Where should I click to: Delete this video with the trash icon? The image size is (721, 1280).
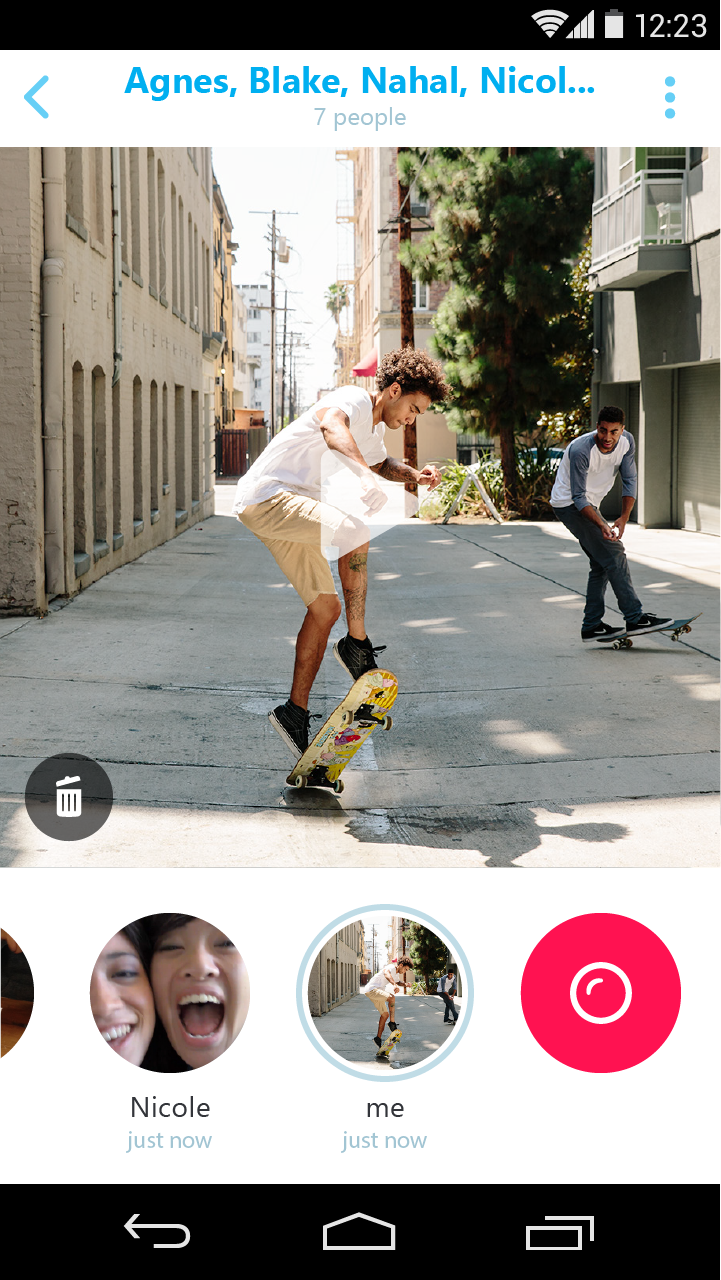pos(68,797)
